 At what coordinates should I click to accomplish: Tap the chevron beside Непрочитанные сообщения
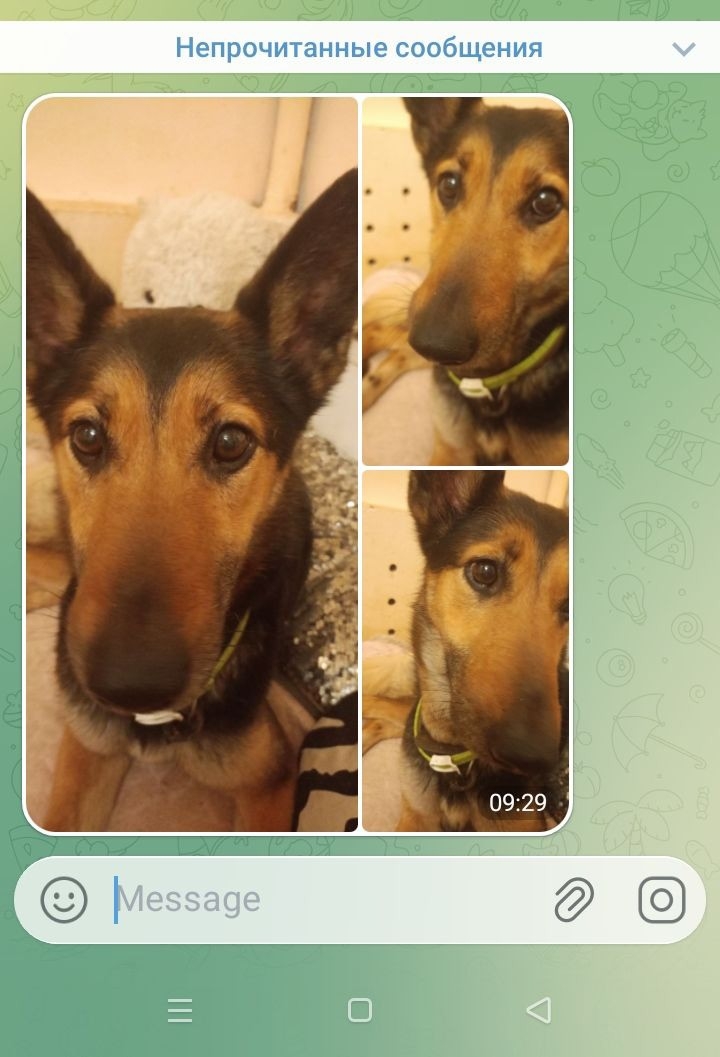click(x=684, y=49)
